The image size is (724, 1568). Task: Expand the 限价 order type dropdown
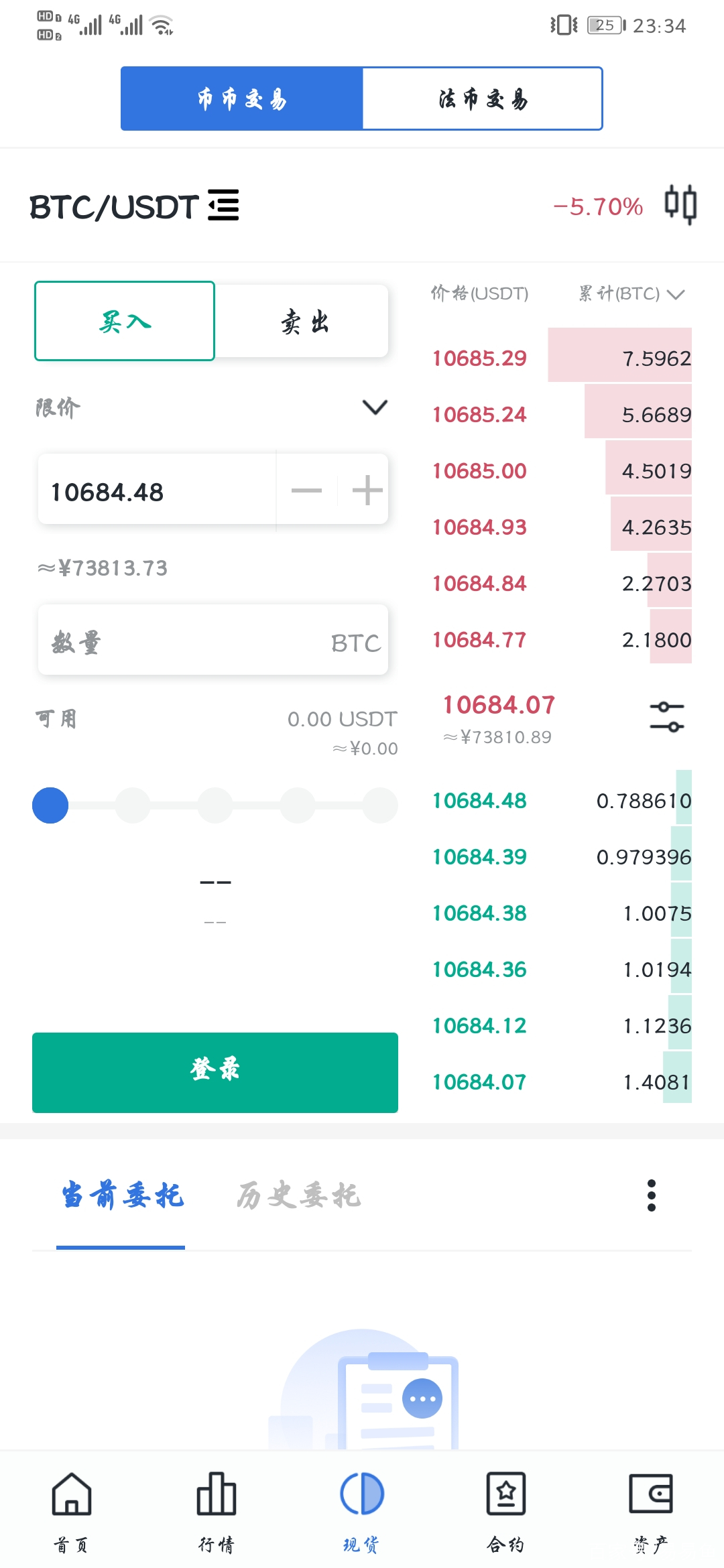(x=374, y=407)
